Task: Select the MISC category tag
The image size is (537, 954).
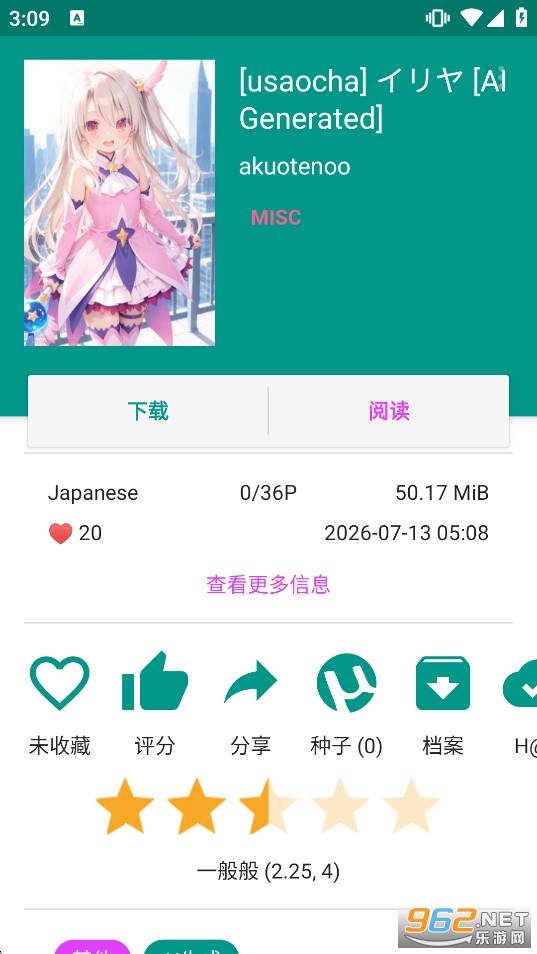Action: (x=276, y=217)
